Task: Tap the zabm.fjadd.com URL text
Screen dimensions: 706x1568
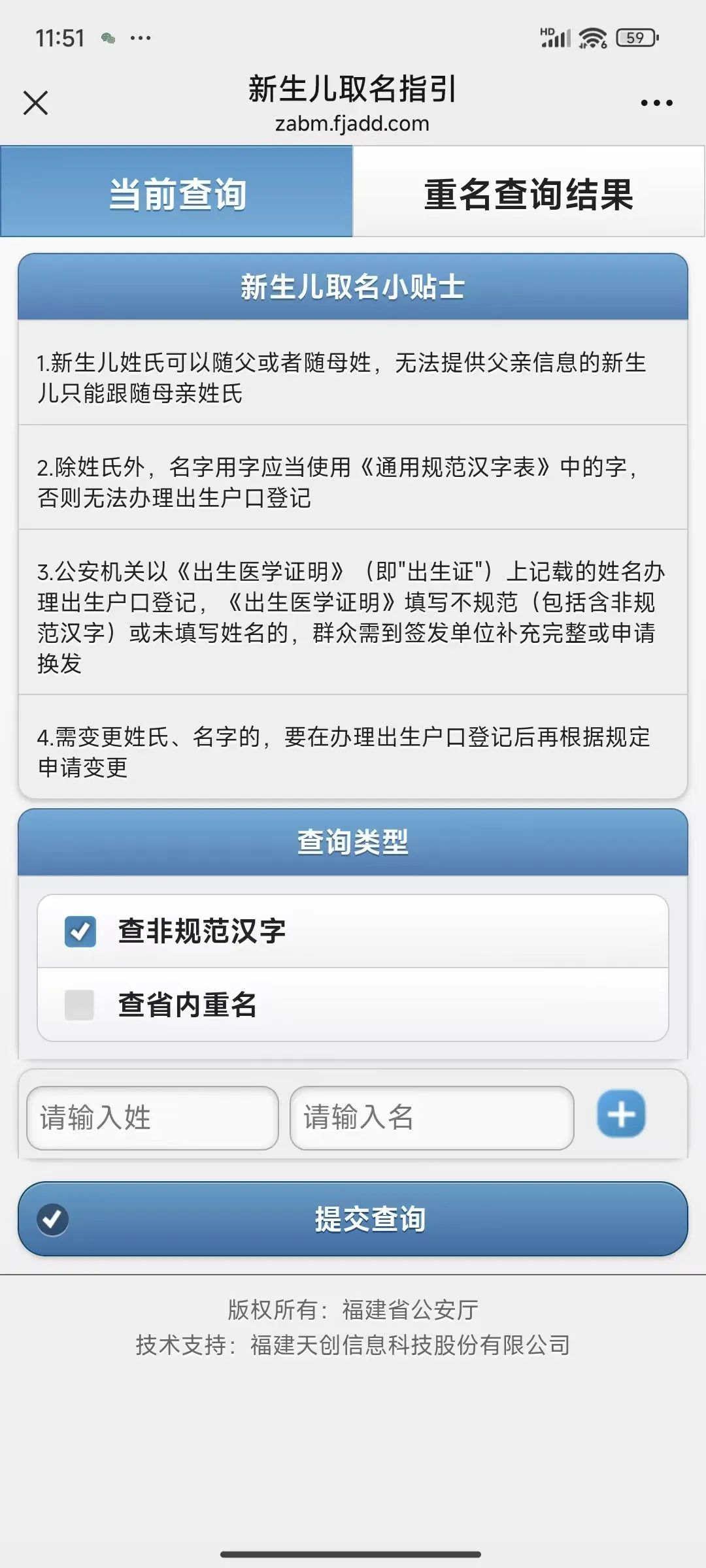Action: (353, 124)
